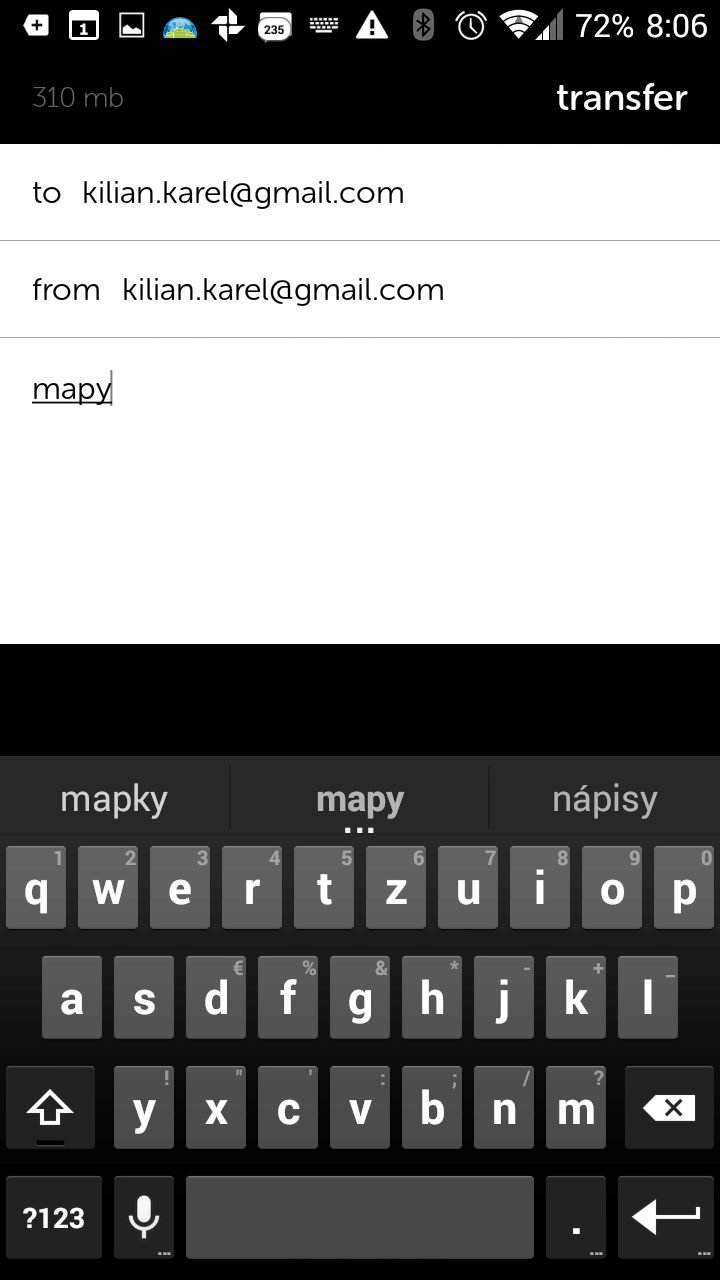Edit the sender email field

pos(283,290)
